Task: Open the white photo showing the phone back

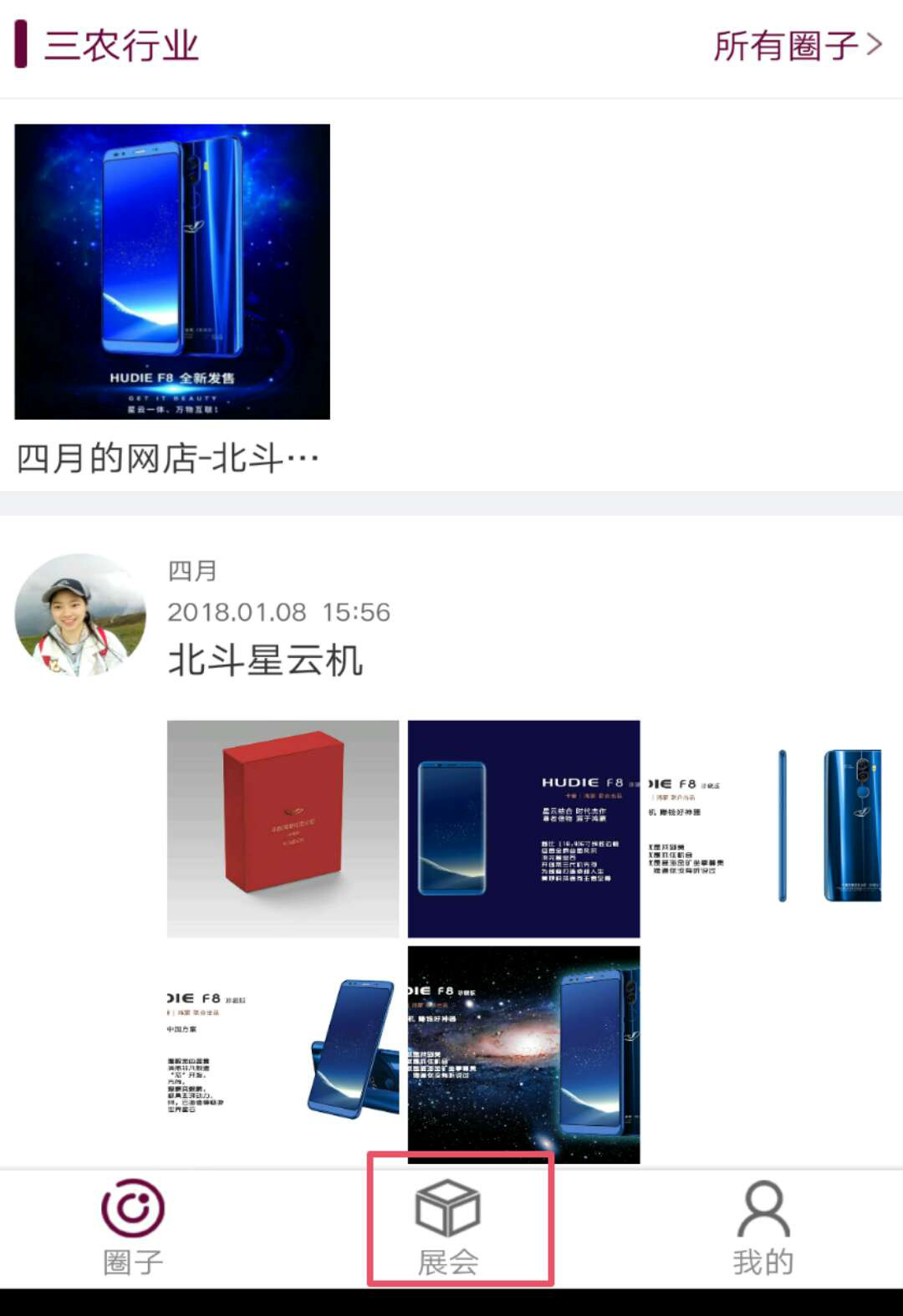Action: pos(764,829)
